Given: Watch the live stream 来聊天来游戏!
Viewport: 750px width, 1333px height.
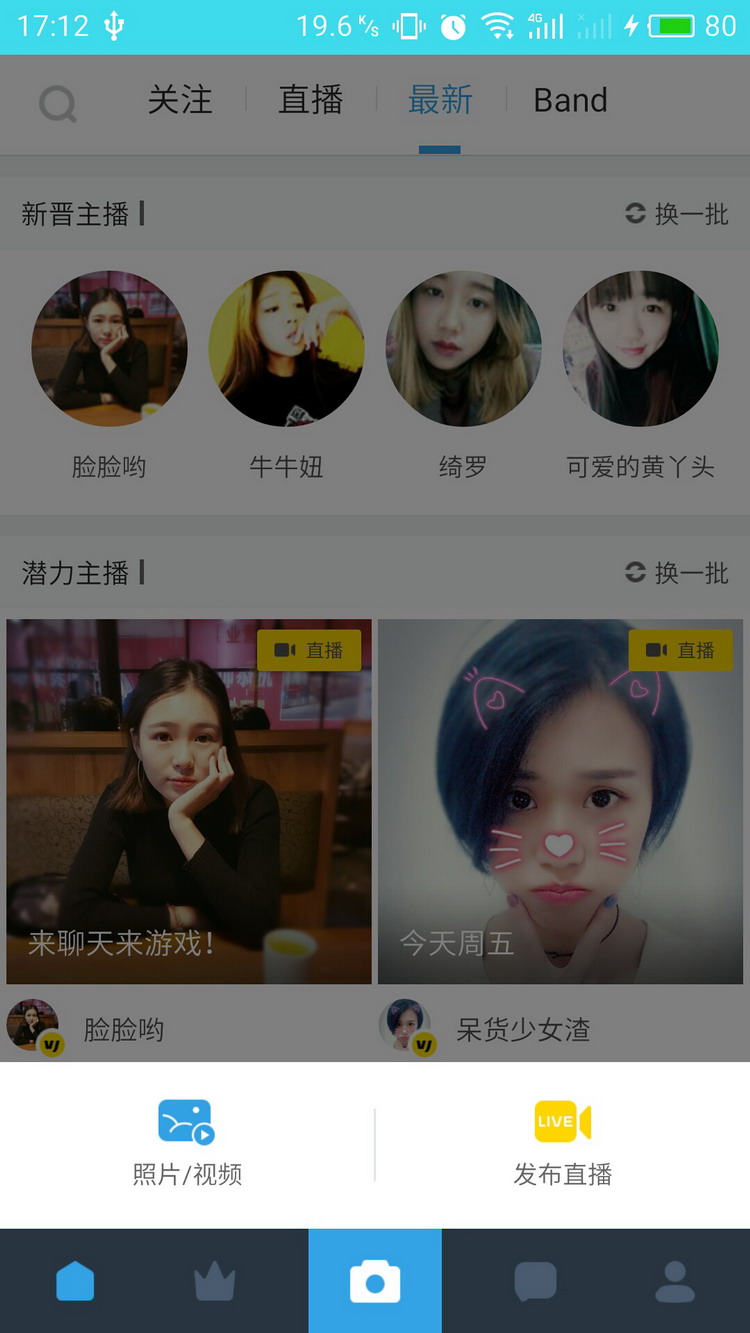Looking at the screenshot, I should pyautogui.click(x=189, y=801).
